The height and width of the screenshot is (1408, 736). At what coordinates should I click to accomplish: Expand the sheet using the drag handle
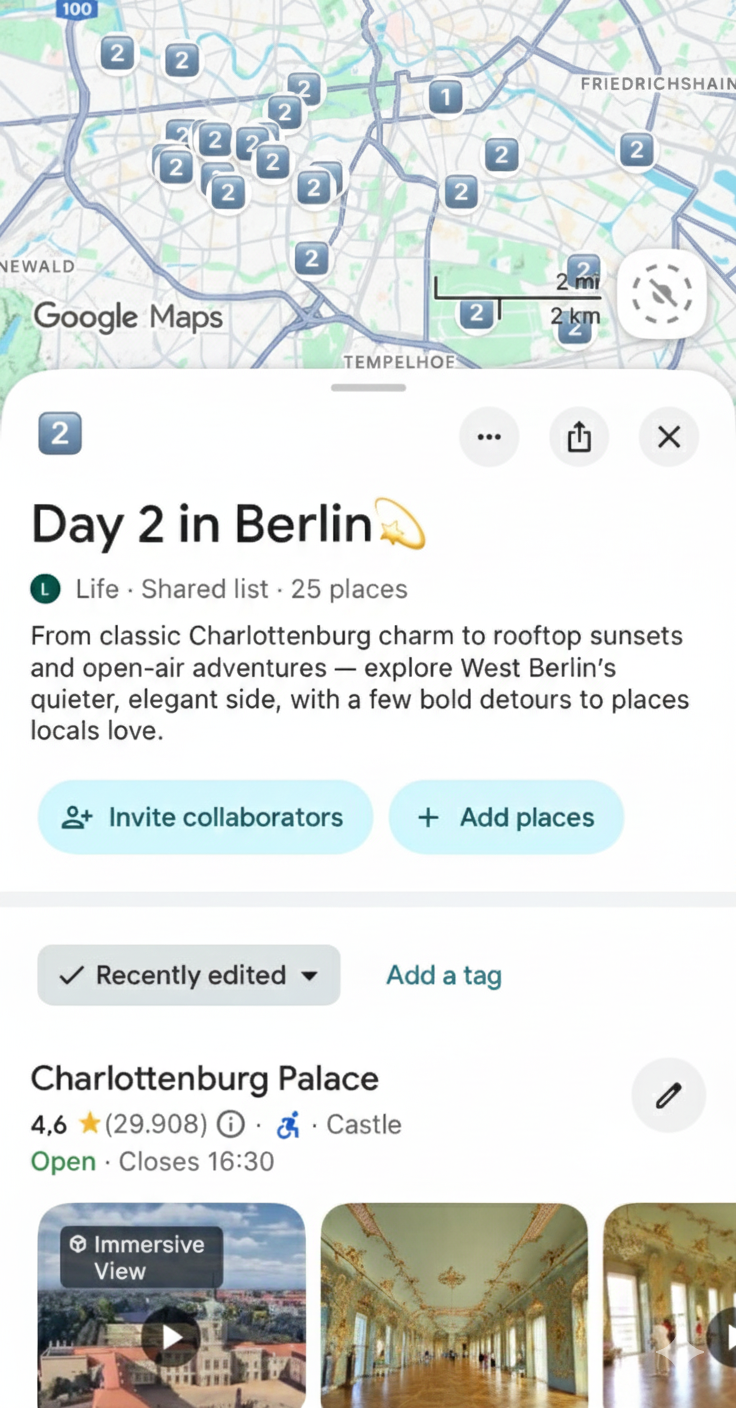click(368, 387)
